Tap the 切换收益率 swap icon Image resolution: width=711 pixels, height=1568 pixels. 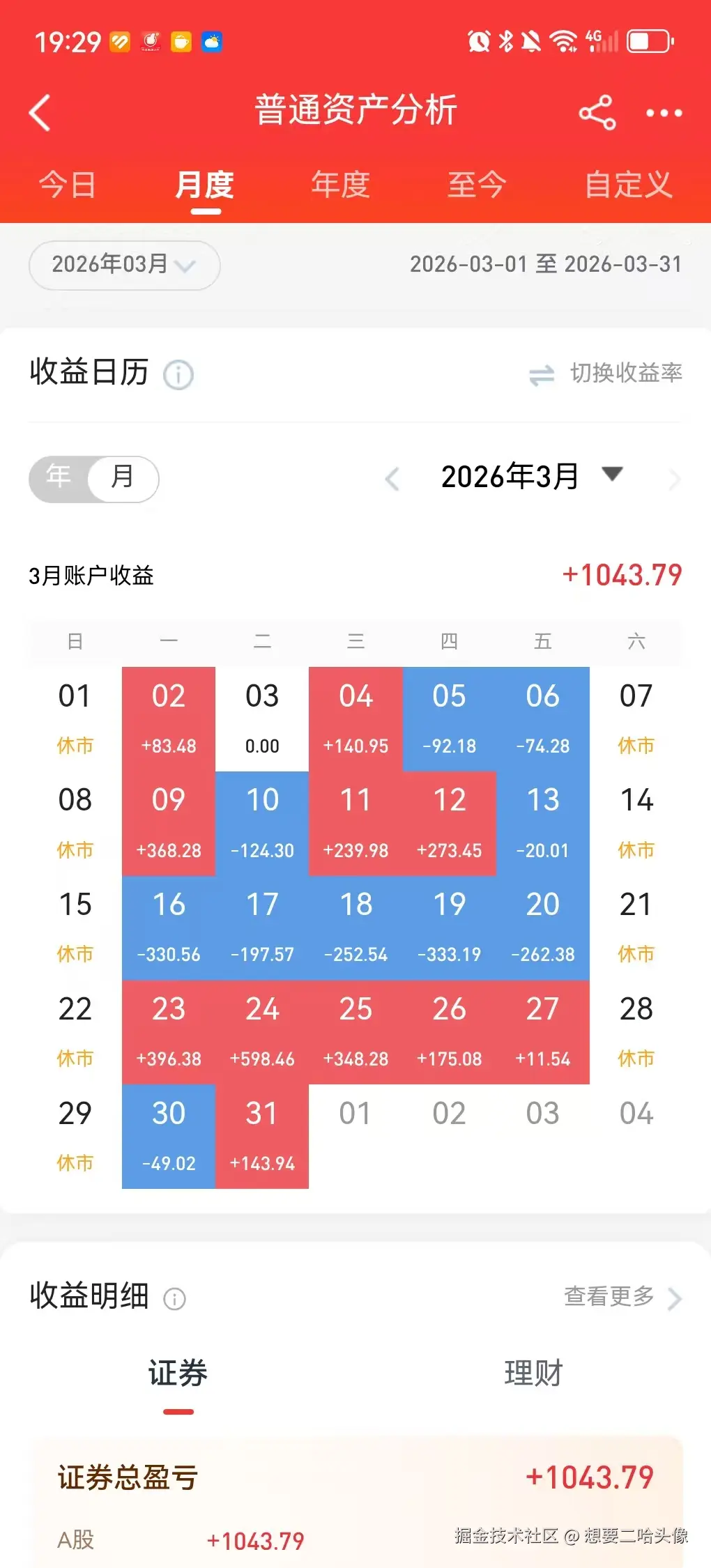click(542, 374)
